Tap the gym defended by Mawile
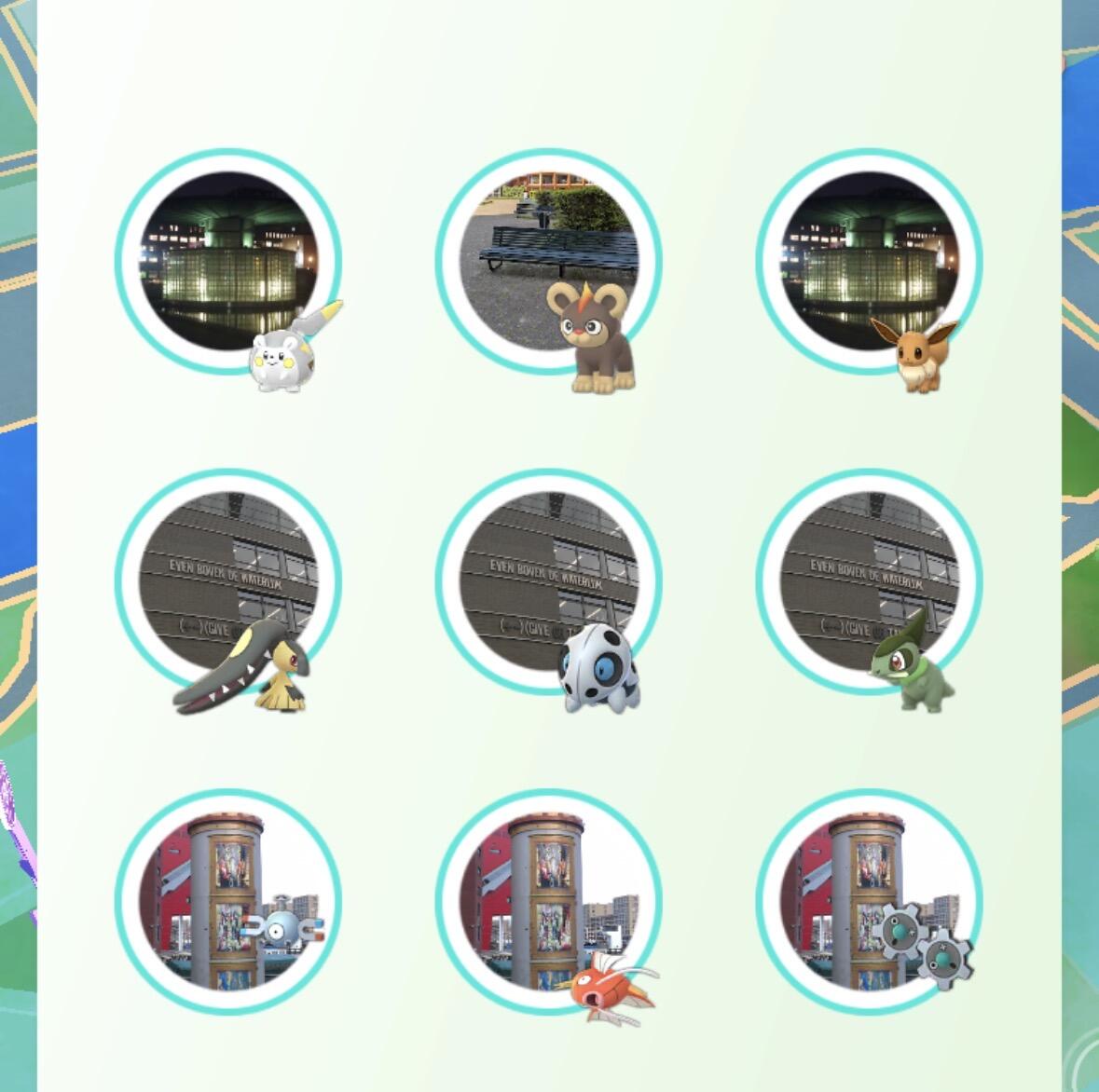 227,581
